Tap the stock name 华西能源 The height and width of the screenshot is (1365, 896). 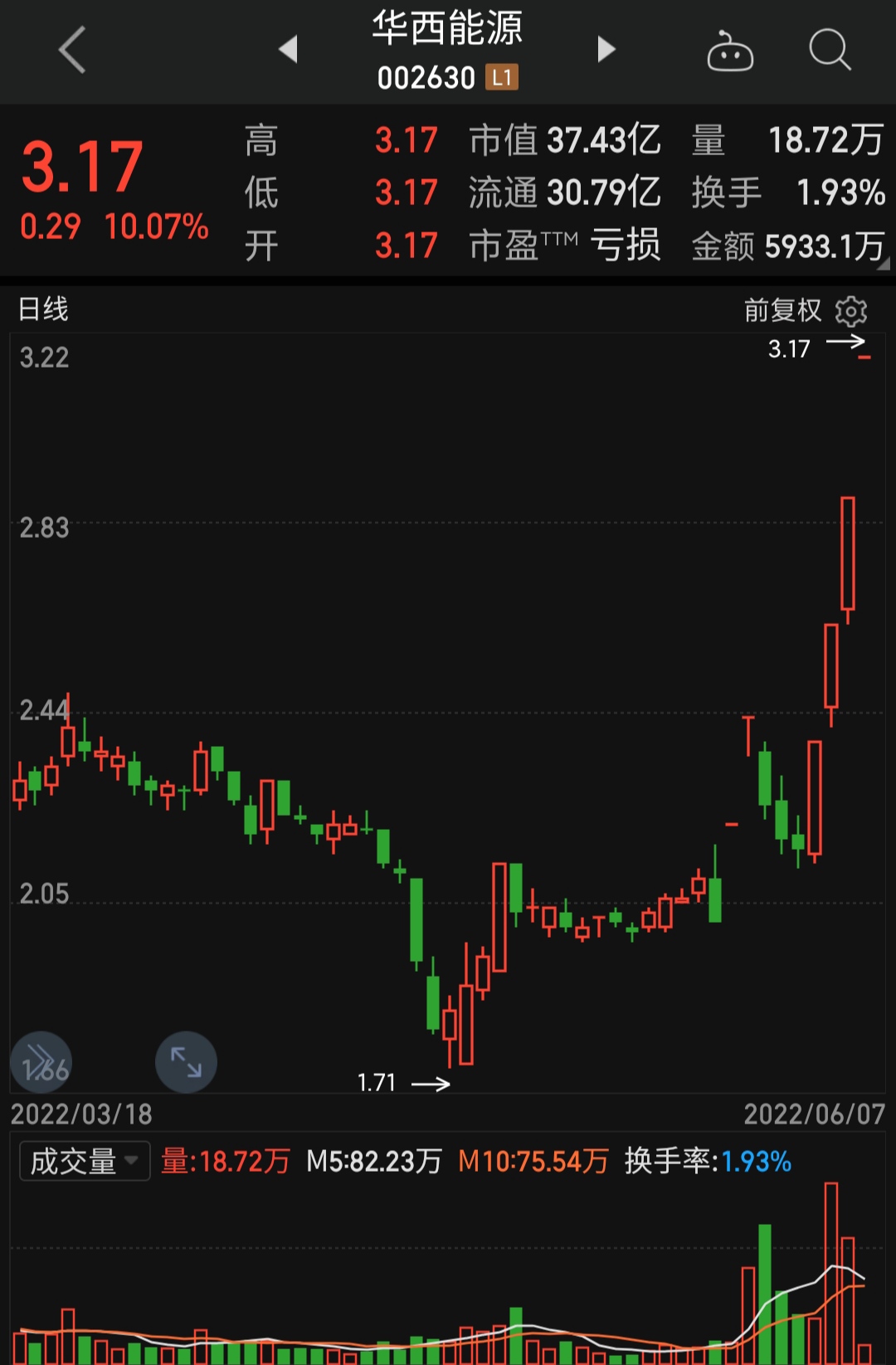(x=448, y=32)
